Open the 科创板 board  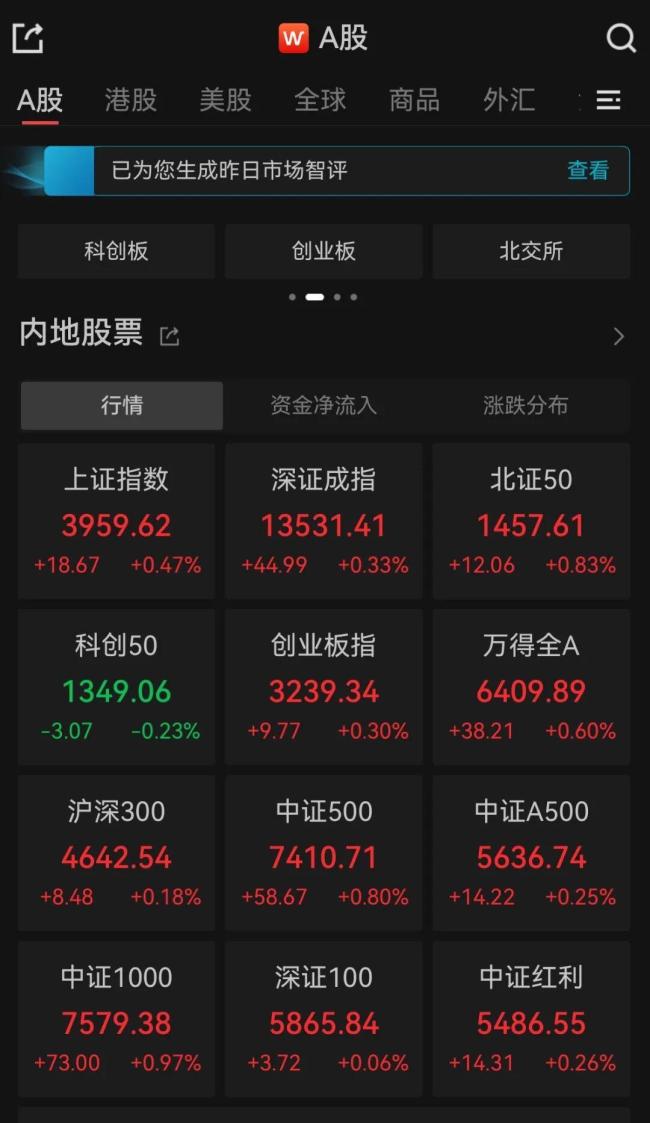[116, 251]
